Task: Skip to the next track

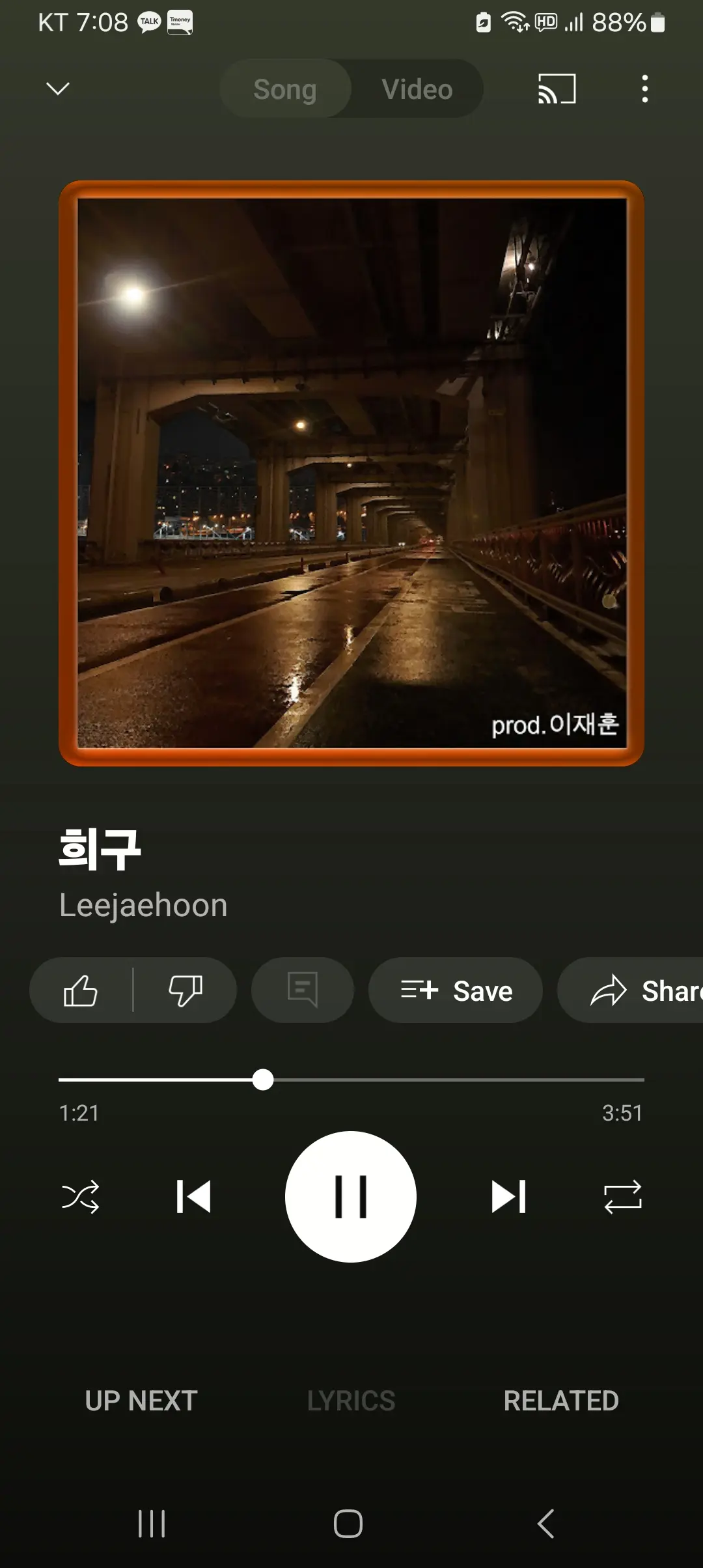Action: point(510,1198)
